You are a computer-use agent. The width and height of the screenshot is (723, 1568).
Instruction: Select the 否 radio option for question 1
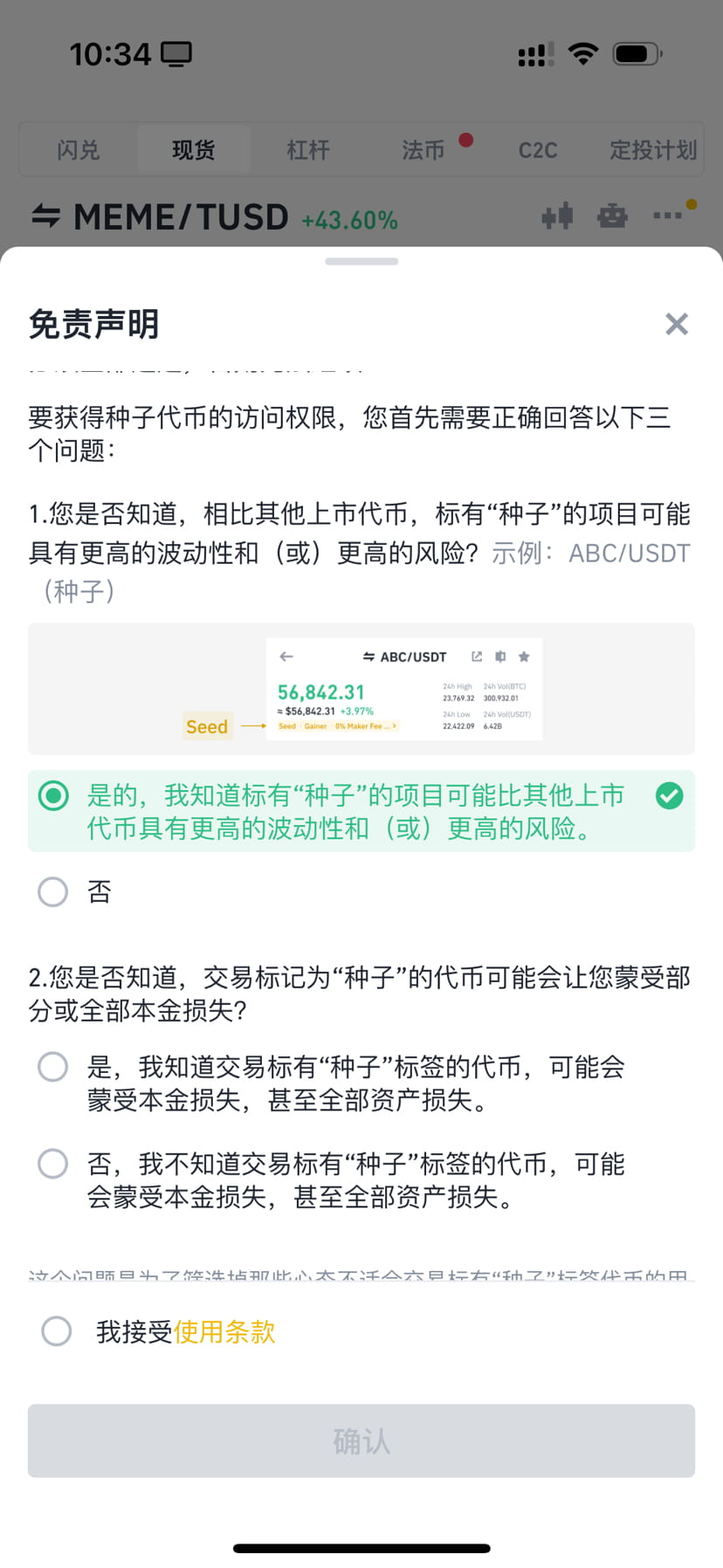(x=52, y=891)
